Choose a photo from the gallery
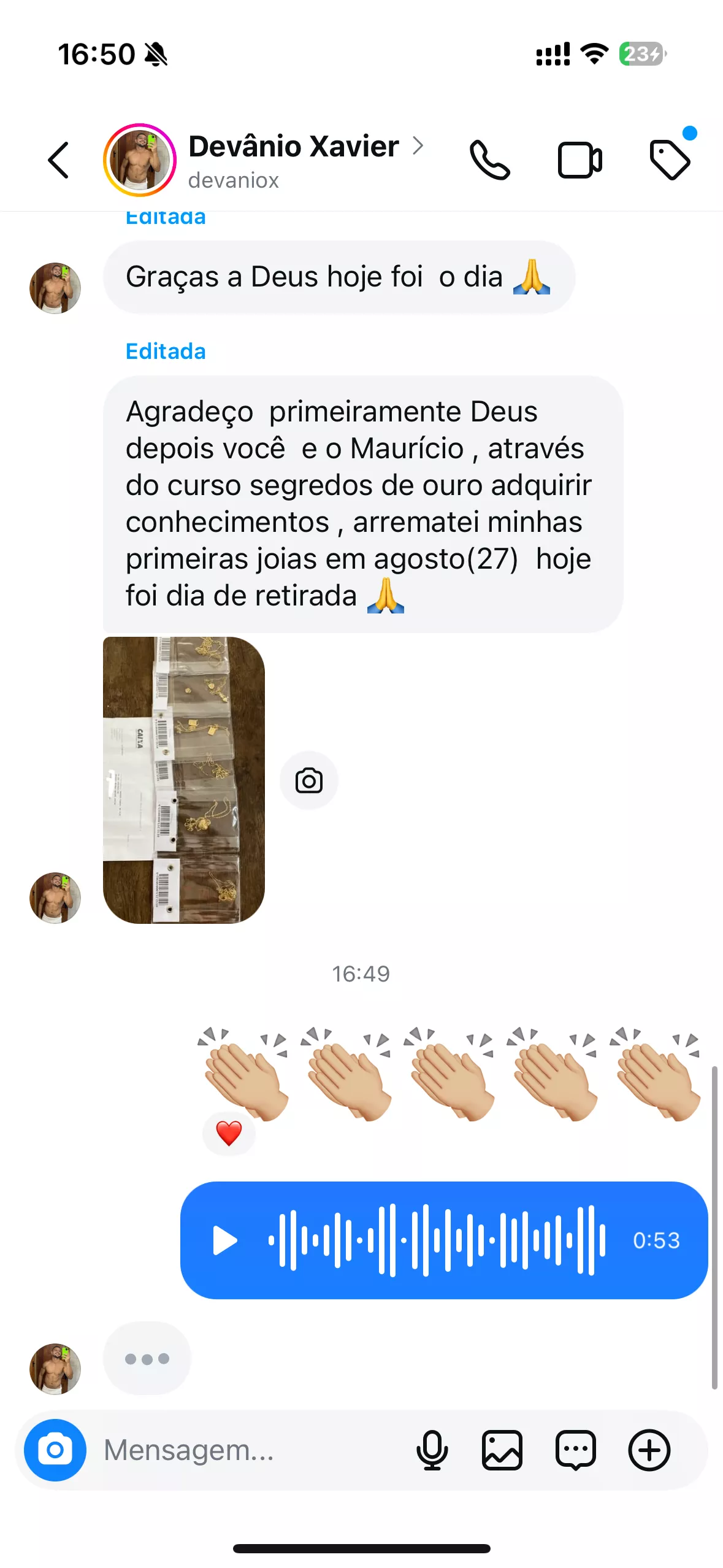This screenshot has width=723, height=1568. pyautogui.click(x=502, y=1450)
